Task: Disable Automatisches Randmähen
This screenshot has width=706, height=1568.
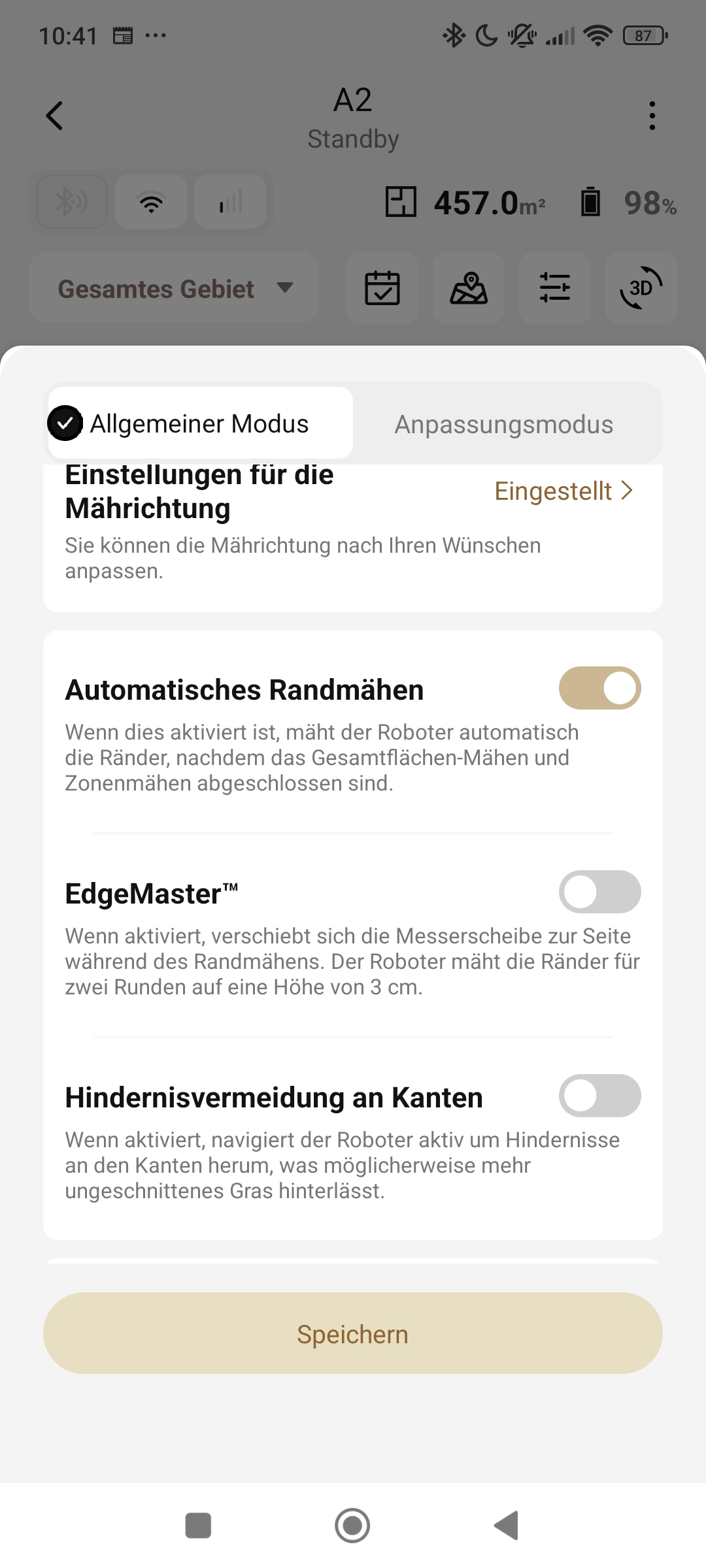Action: click(599, 688)
